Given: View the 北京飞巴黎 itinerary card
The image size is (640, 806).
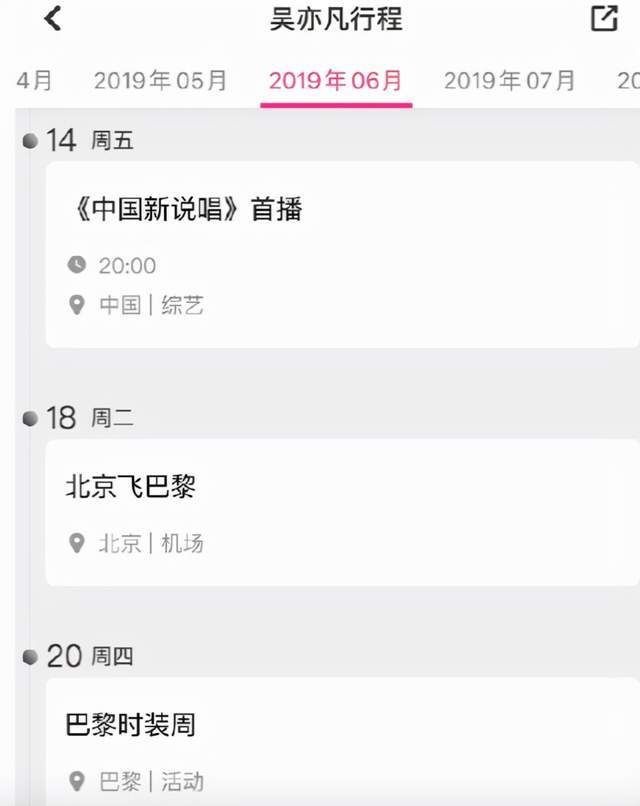Looking at the screenshot, I should [342, 512].
